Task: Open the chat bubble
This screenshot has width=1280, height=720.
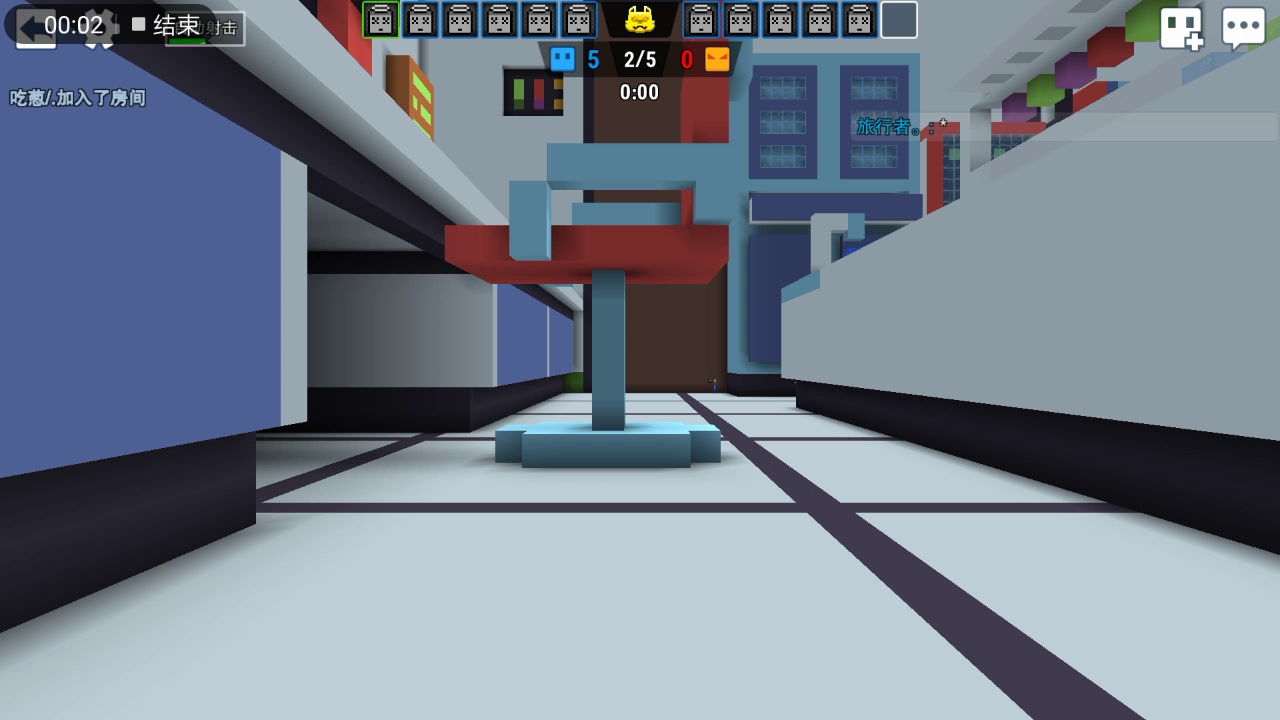Action: click(x=1243, y=28)
